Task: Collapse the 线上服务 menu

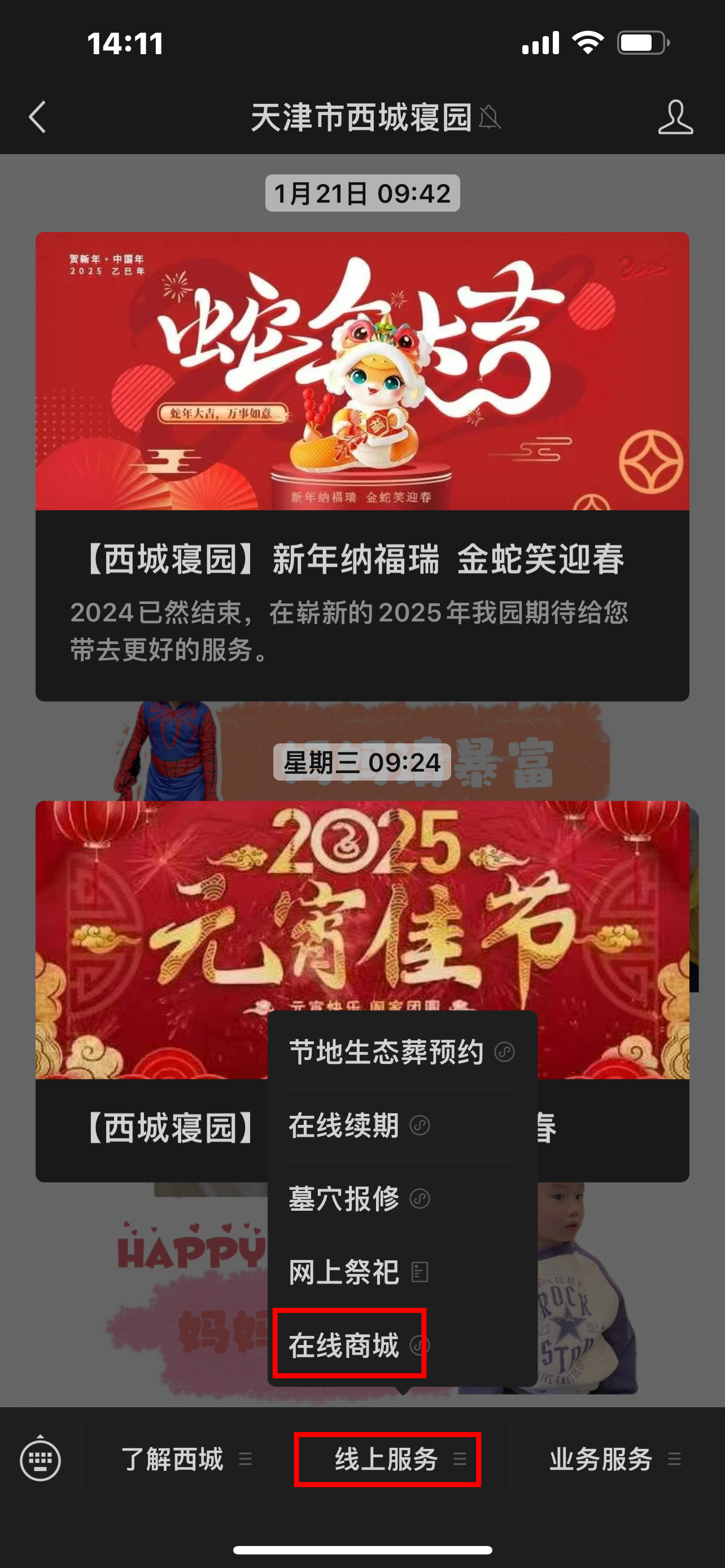Action: pos(388,1459)
